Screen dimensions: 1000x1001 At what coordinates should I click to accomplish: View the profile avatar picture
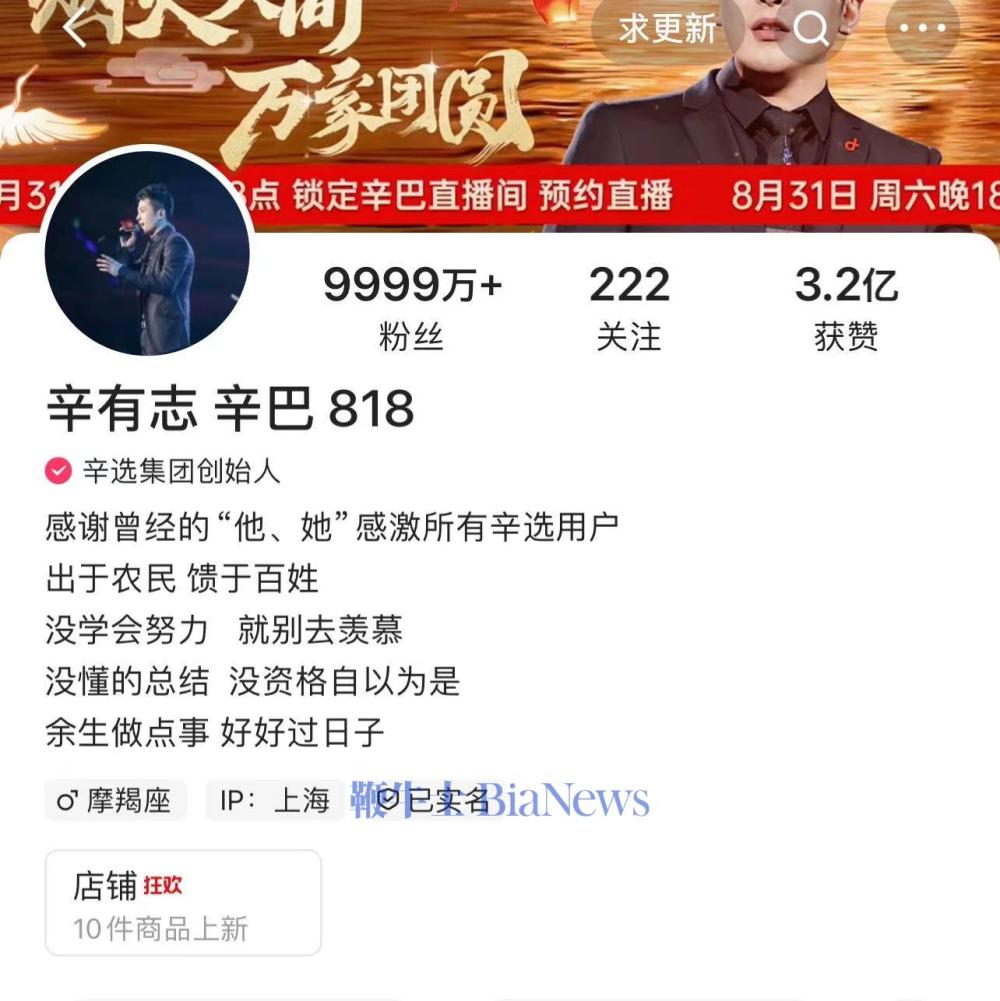pos(147,254)
